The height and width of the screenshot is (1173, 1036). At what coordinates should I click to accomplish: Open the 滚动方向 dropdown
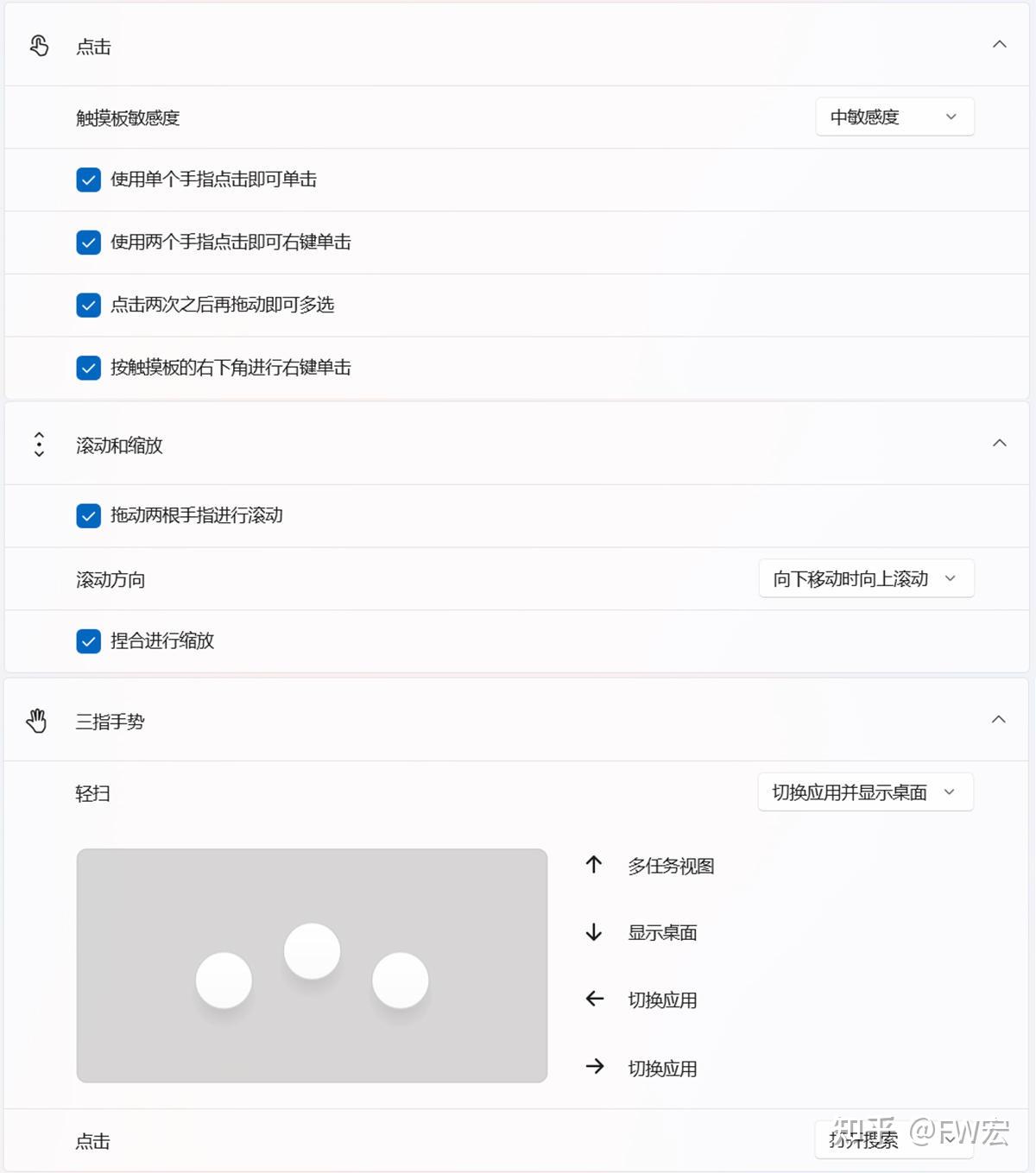click(866, 579)
